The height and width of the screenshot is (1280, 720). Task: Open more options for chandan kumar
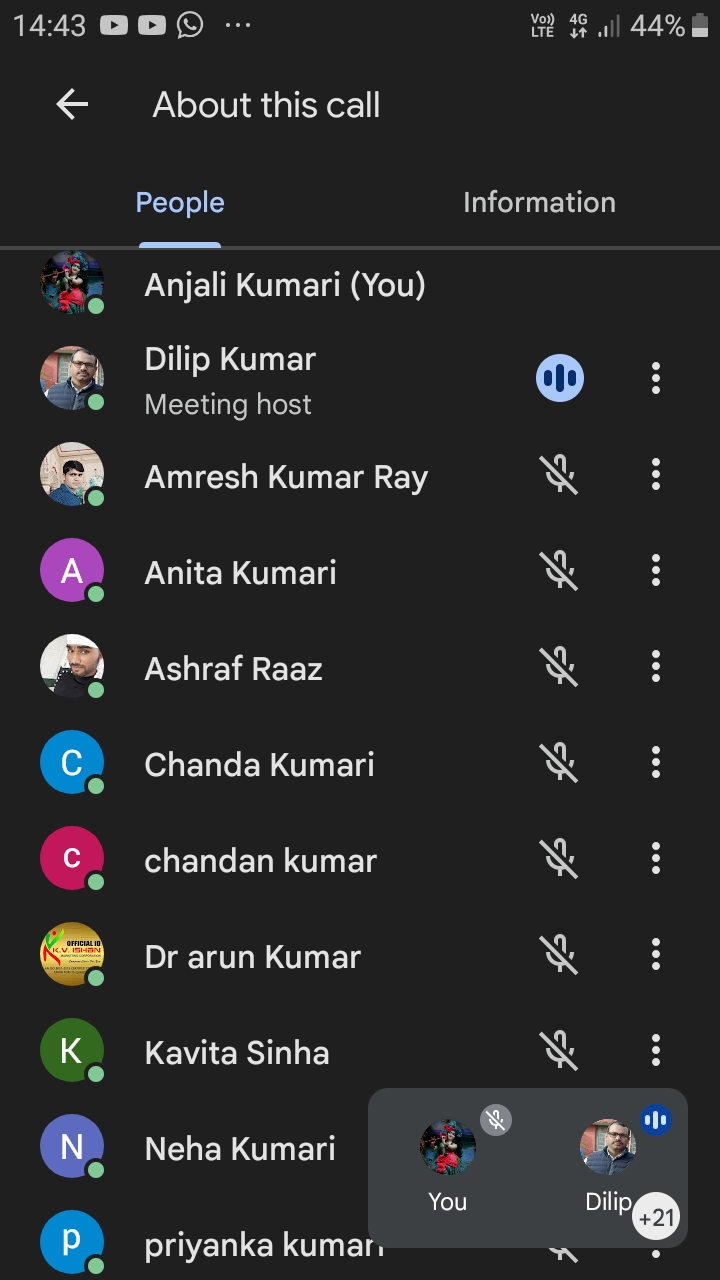click(x=656, y=858)
